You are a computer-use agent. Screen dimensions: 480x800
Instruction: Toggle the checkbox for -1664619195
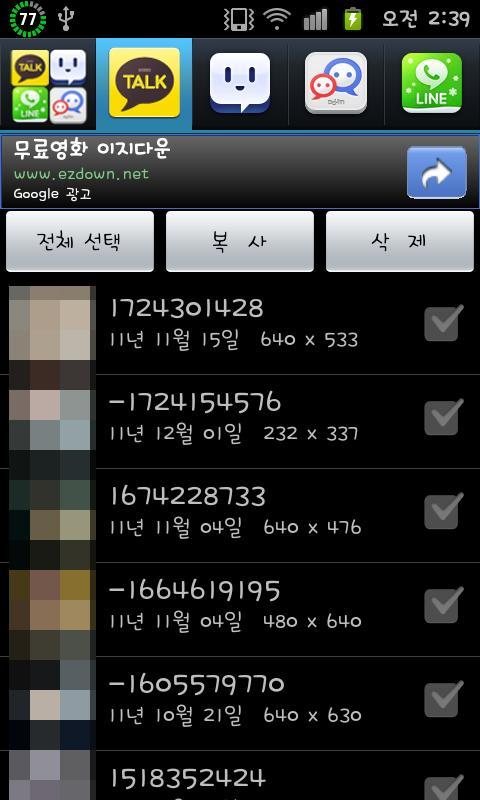pyautogui.click(x=443, y=605)
